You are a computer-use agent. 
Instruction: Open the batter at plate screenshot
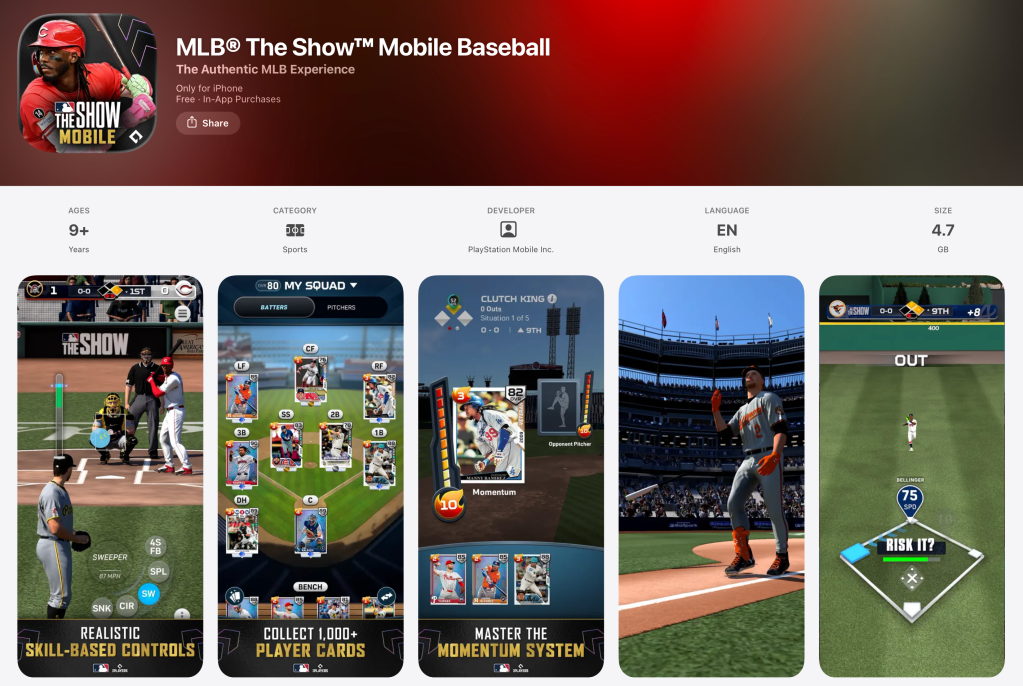click(711, 476)
